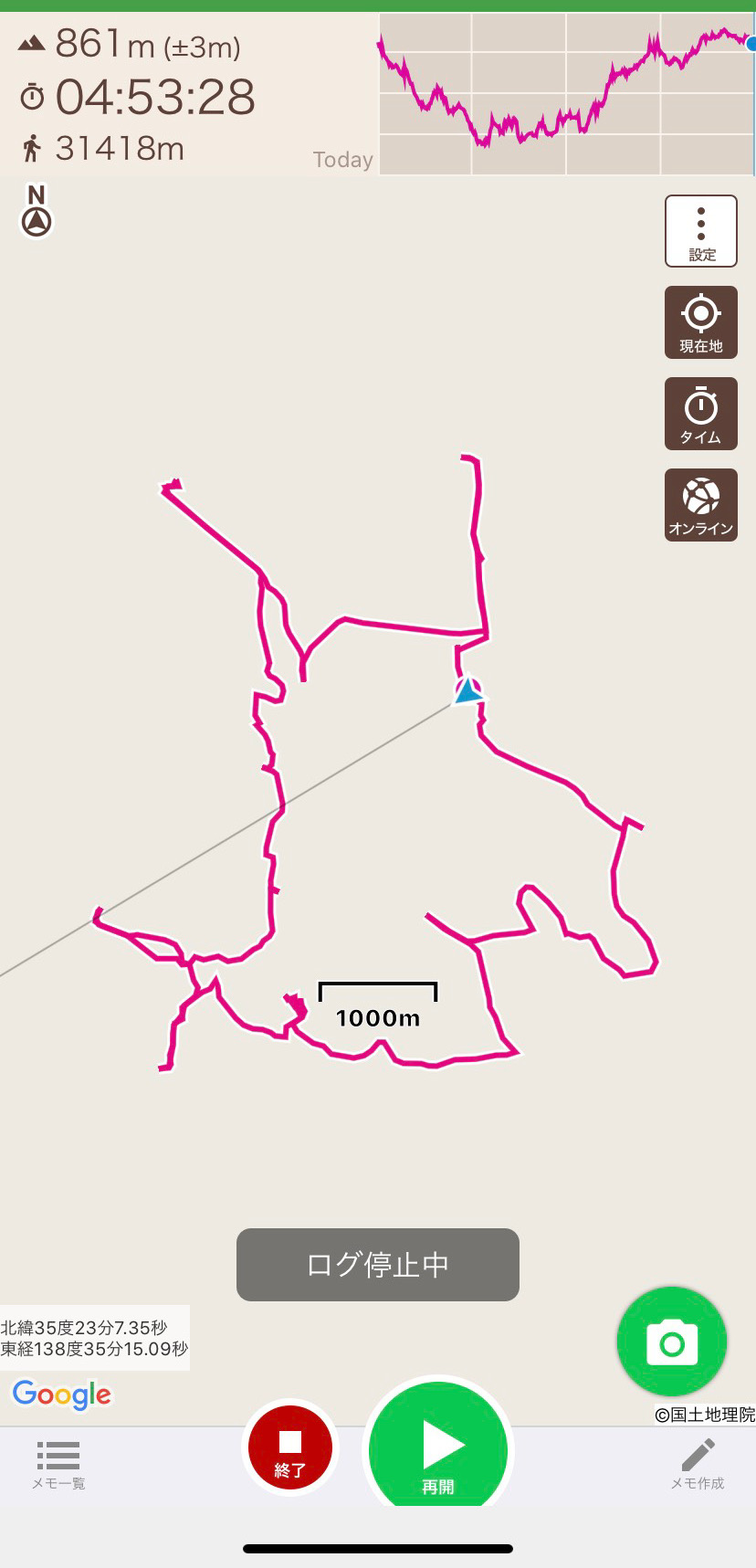Image resolution: width=756 pixels, height=1568 pixels.
Task: Open the タイム timer button
Action: tap(701, 414)
